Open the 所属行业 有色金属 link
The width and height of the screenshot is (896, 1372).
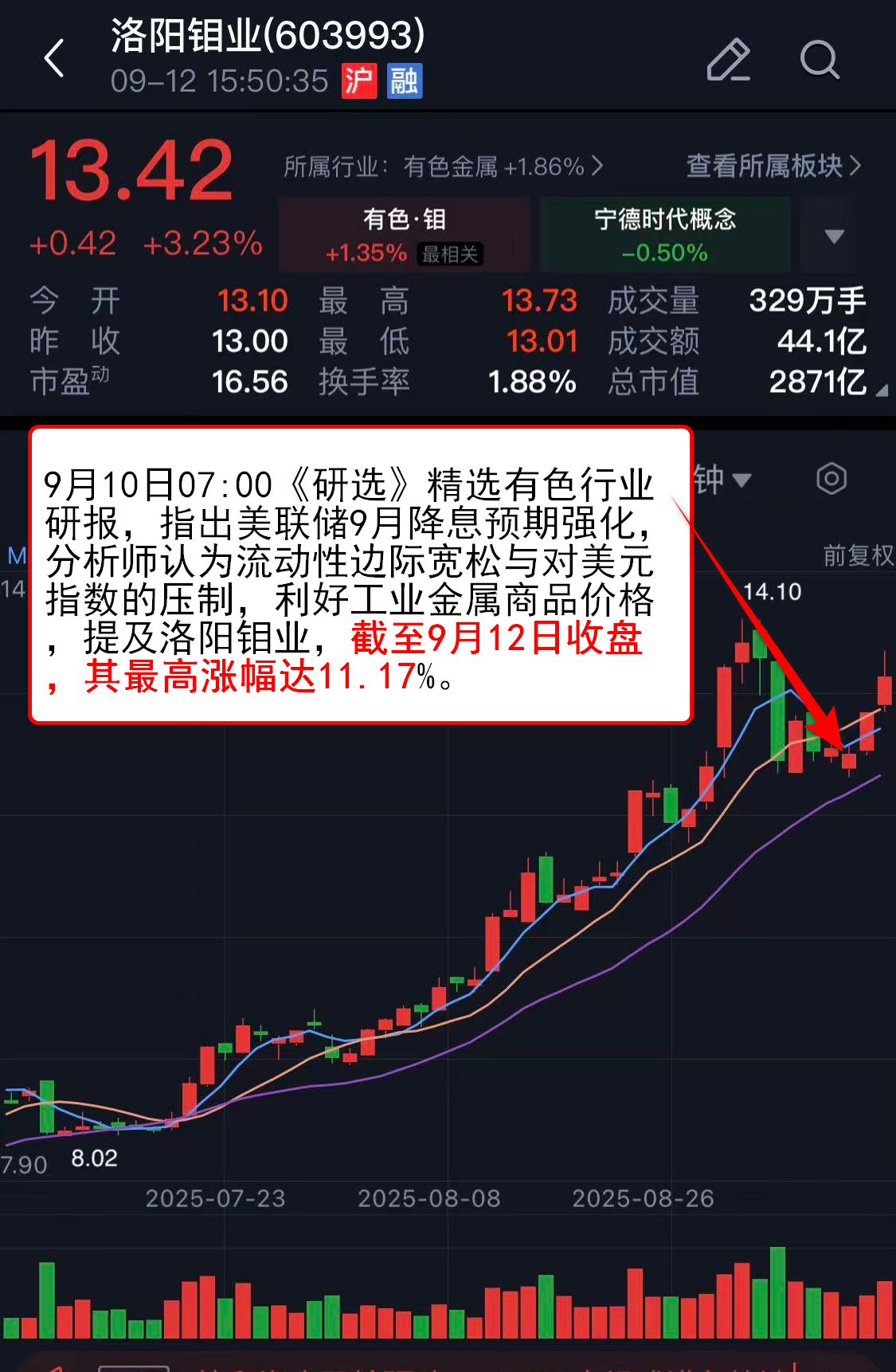point(443,167)
